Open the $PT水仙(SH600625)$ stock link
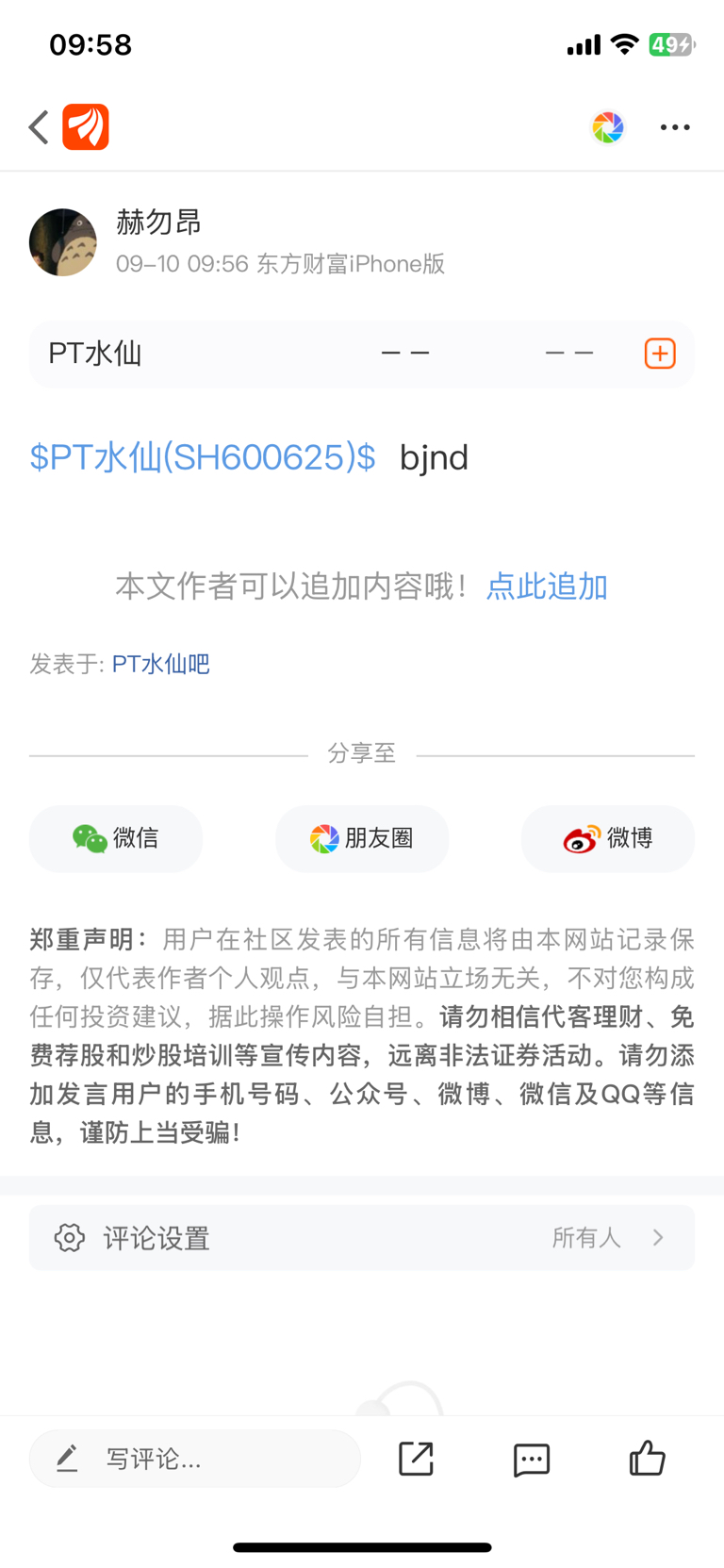 pyautogui.click(x=203, y=457)
